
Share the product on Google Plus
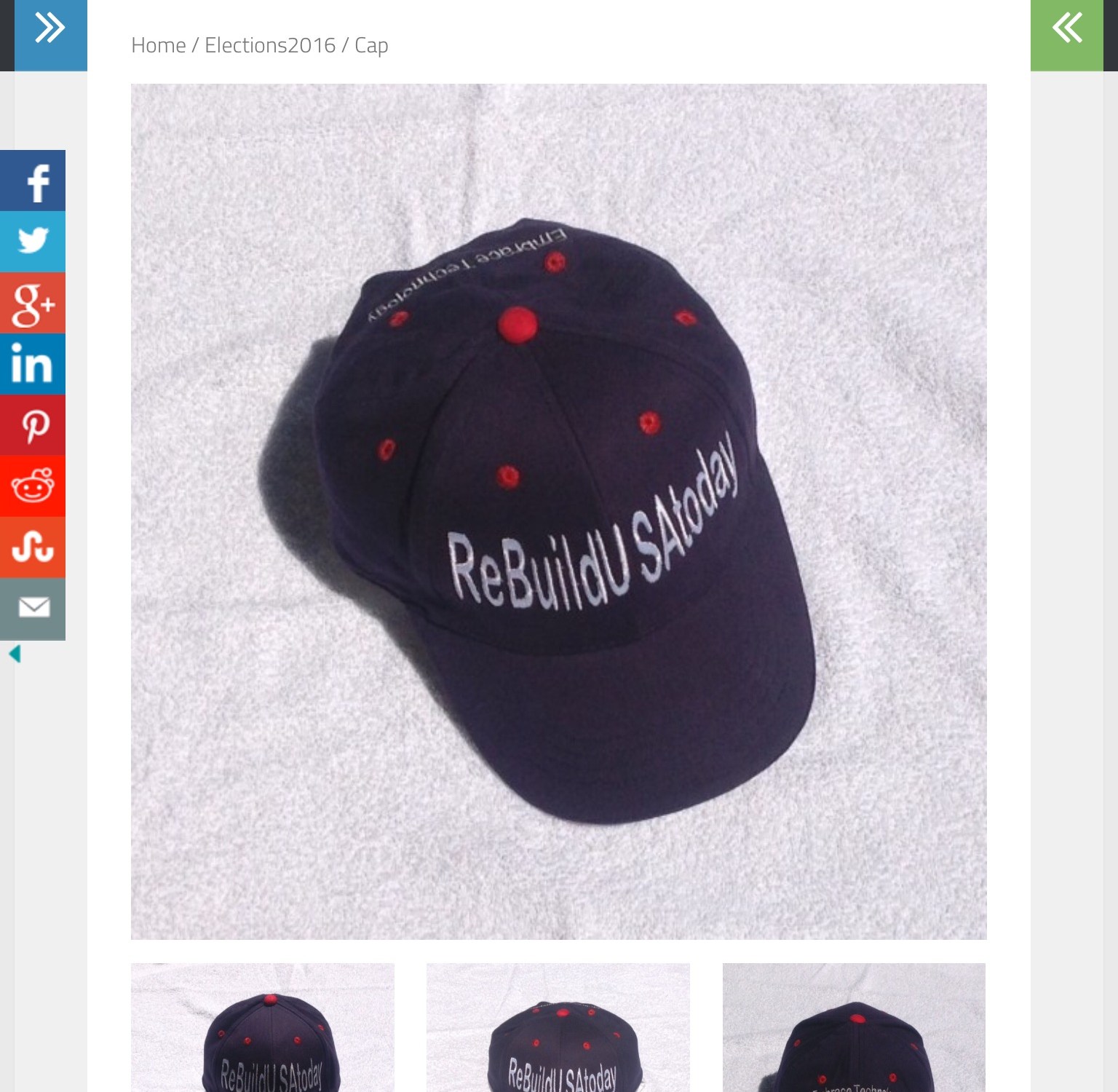(x=33, y=303)
